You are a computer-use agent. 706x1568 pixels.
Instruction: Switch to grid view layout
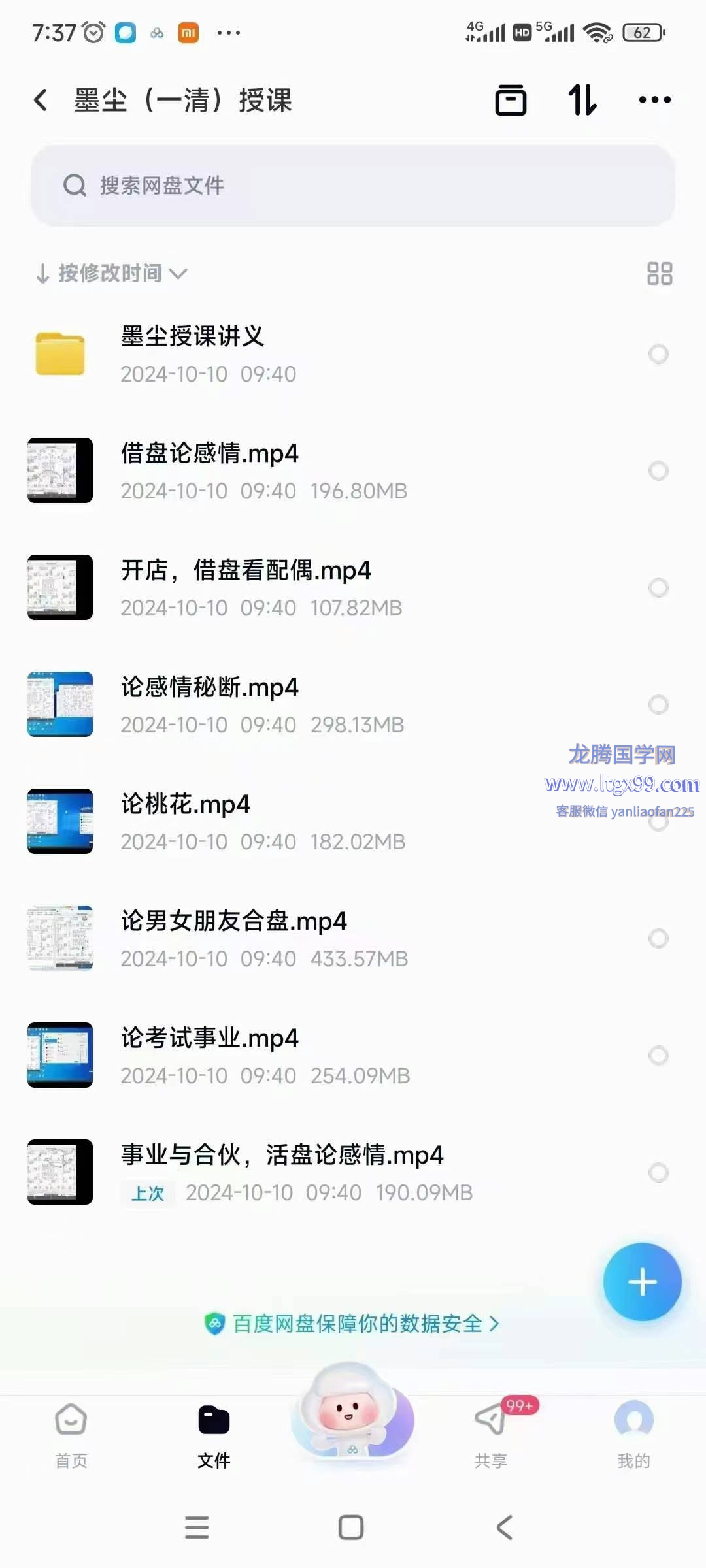point(659,273)
